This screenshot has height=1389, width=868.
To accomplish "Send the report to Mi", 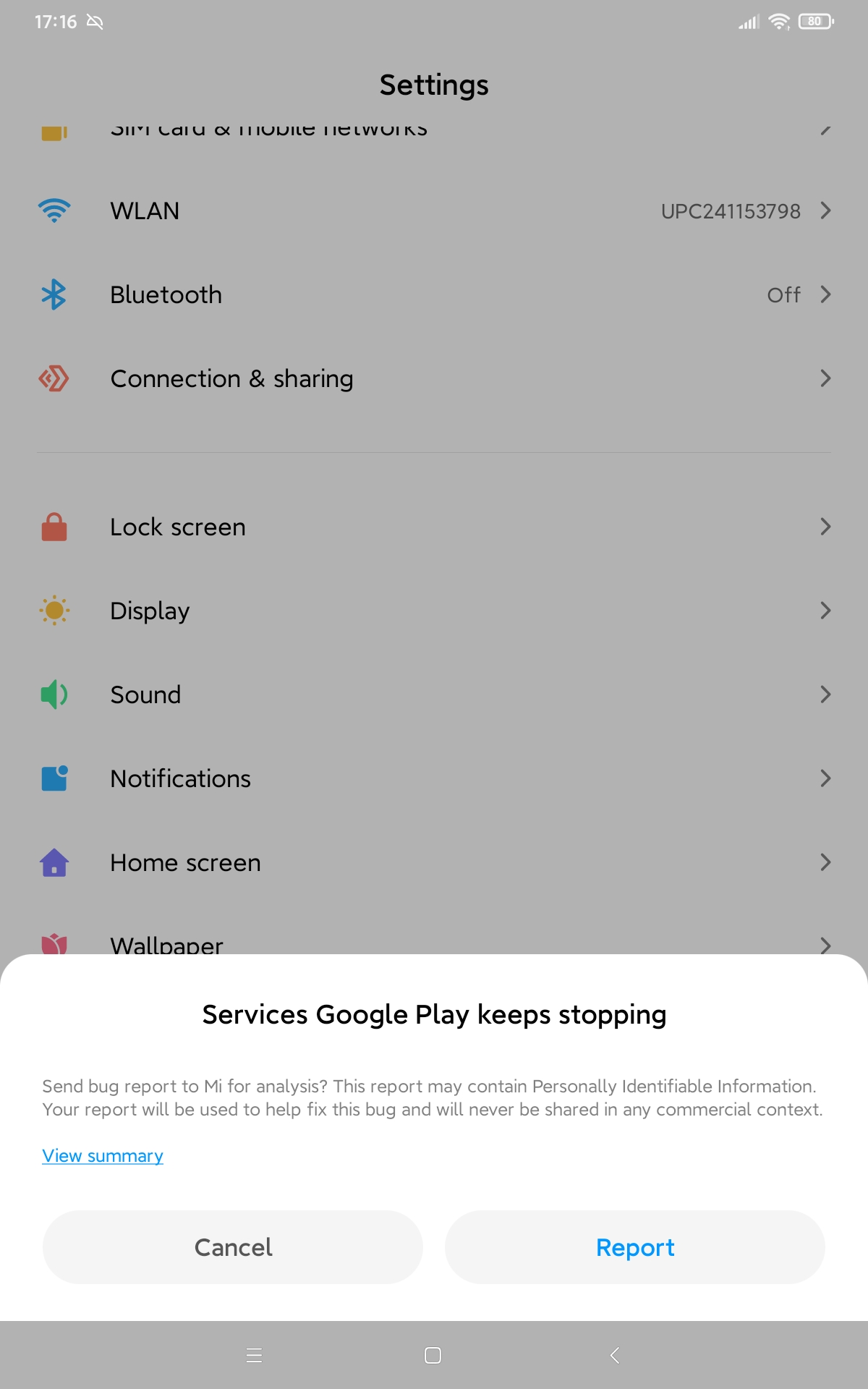I will [x=634, y=1247].
